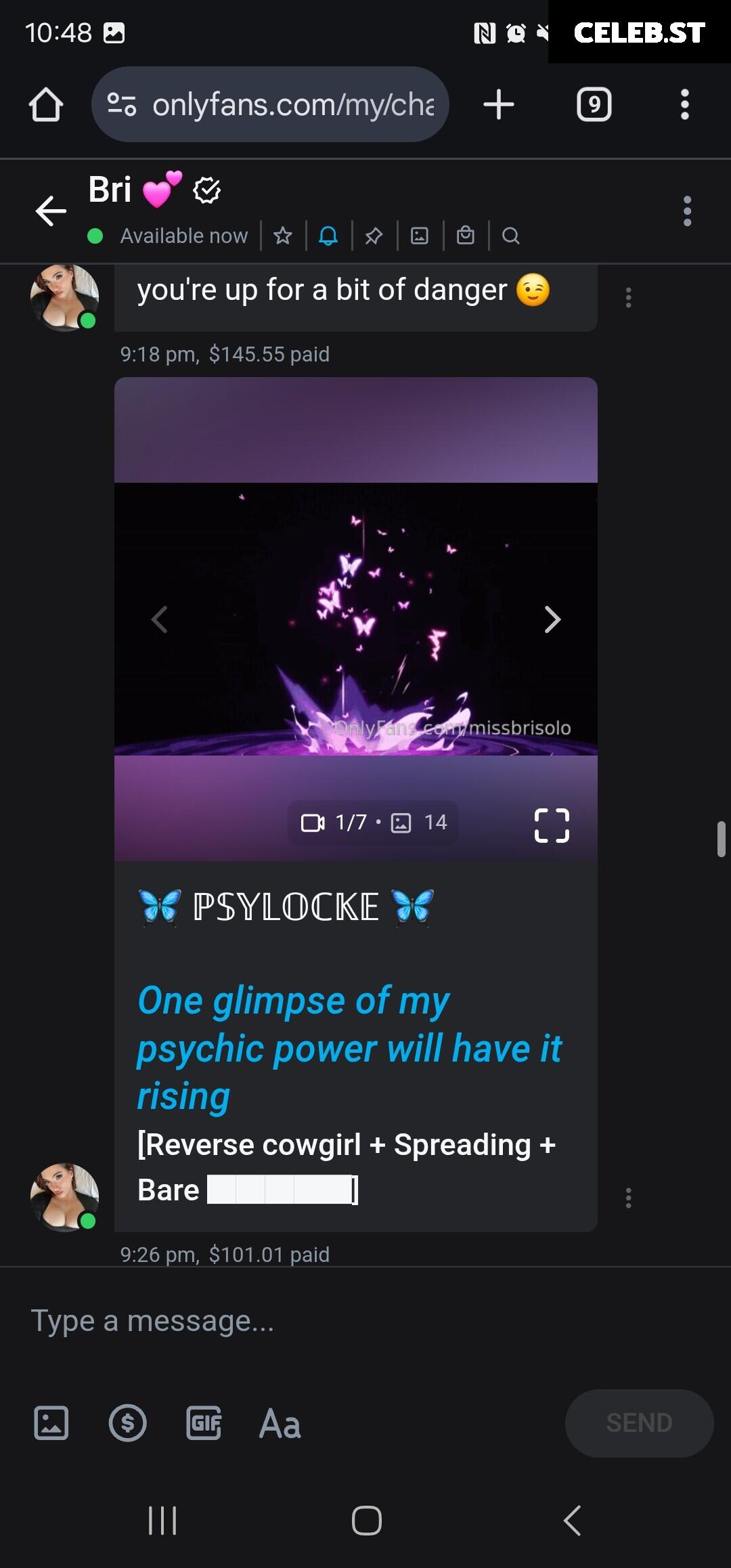Image resolution: width=731 pixels, height=1568 pixels.
Task: Open a new browser tab
Action: tap(499, 105)
